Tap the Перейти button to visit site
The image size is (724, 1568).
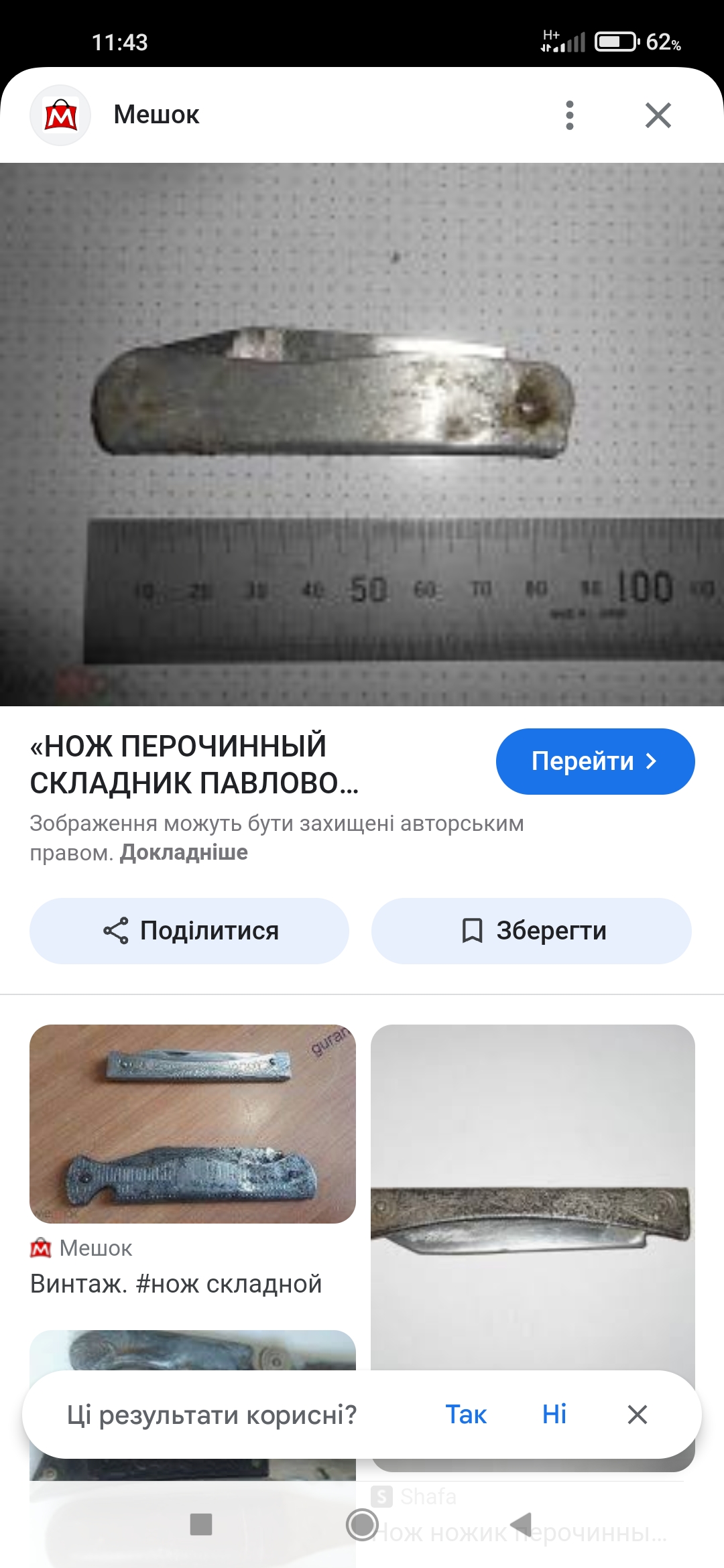[595, 761]
